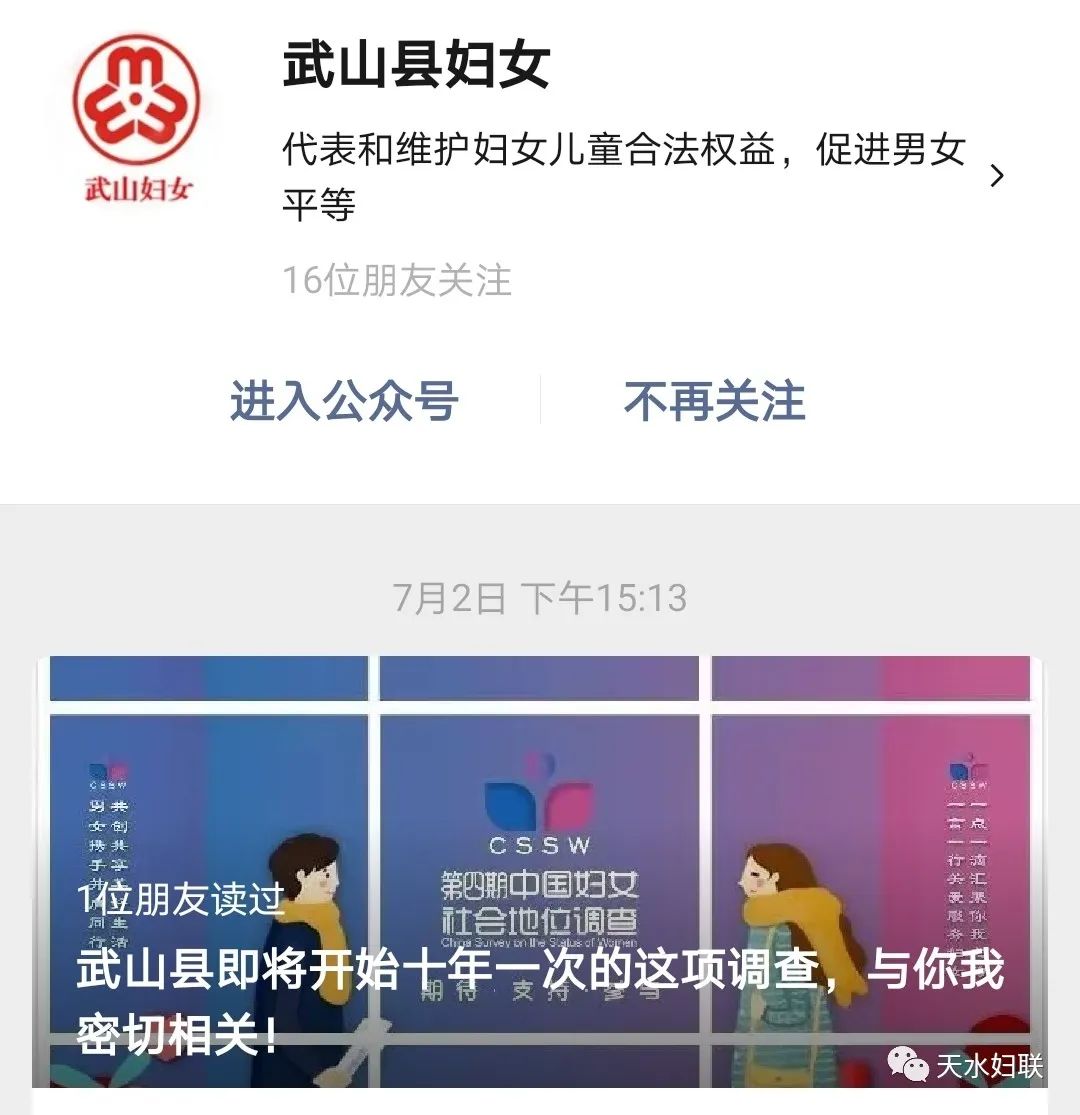The image size is (1080, 1115).
Task: Open the chevron beside the account description
Action: (x=996, y=176)
